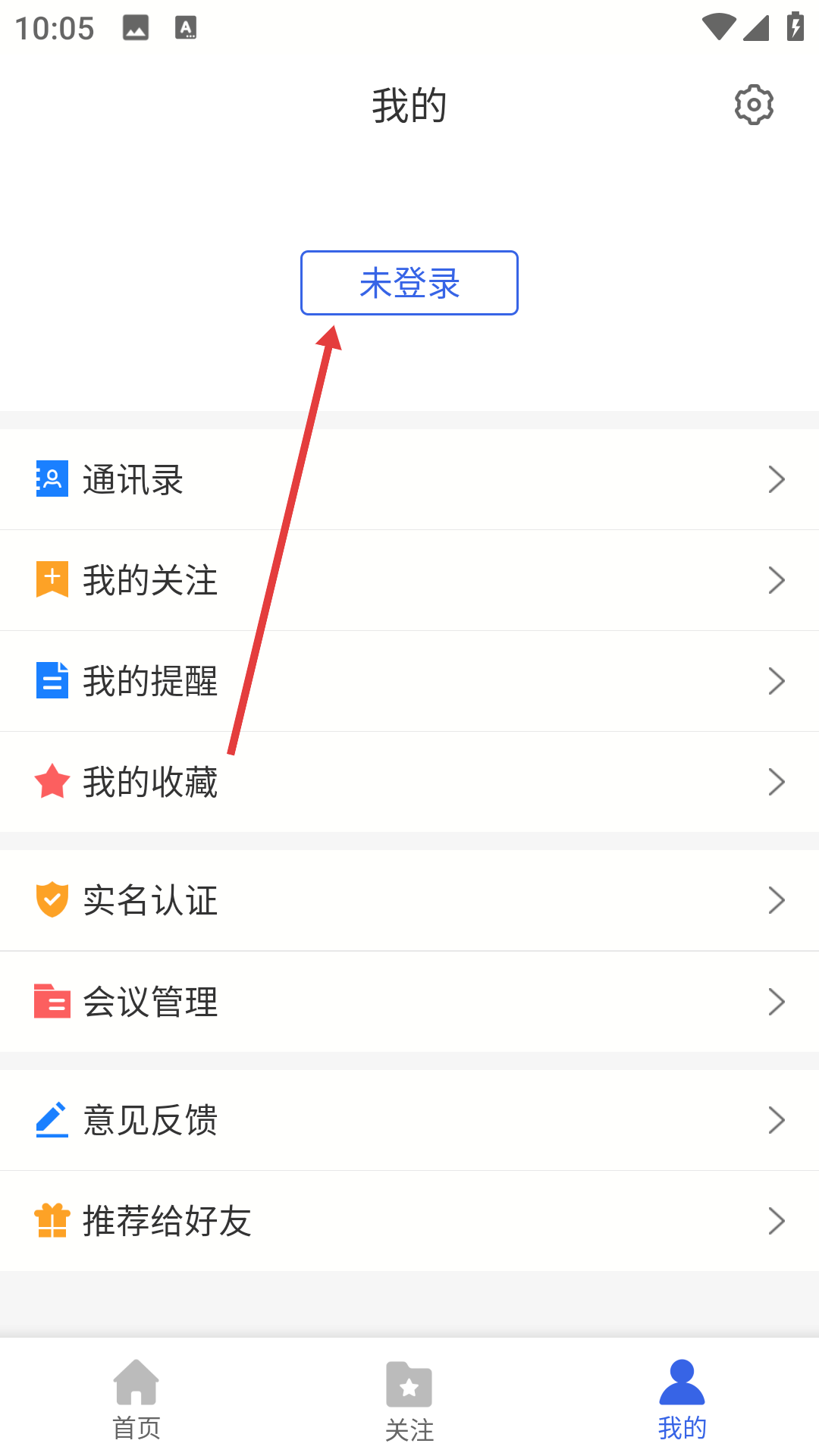Open 意见反馈 feedback row
The width and height of the screenshot is (819, 1456).
(409, 1120)
